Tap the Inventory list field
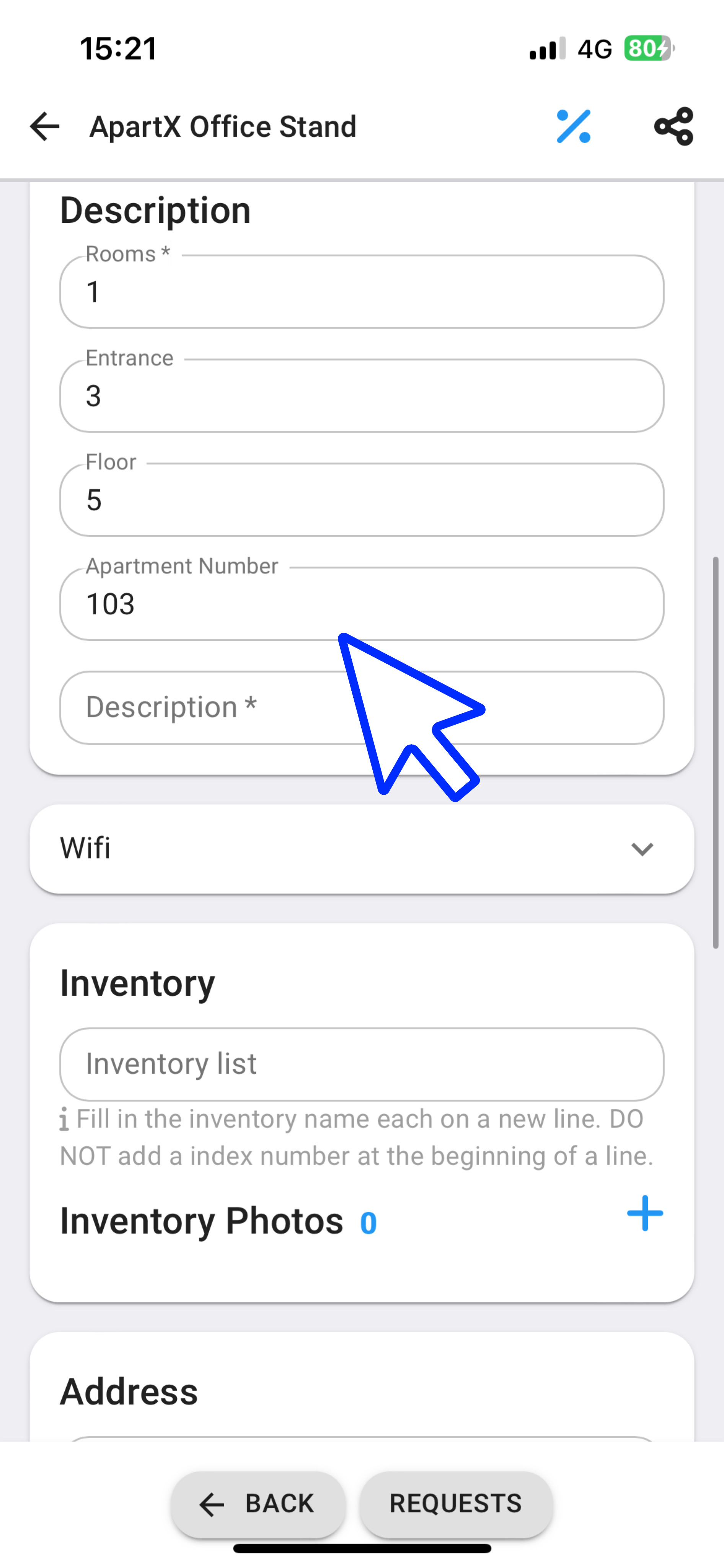The height and width of the screenshot is (1568, 724). [361, 1064]
